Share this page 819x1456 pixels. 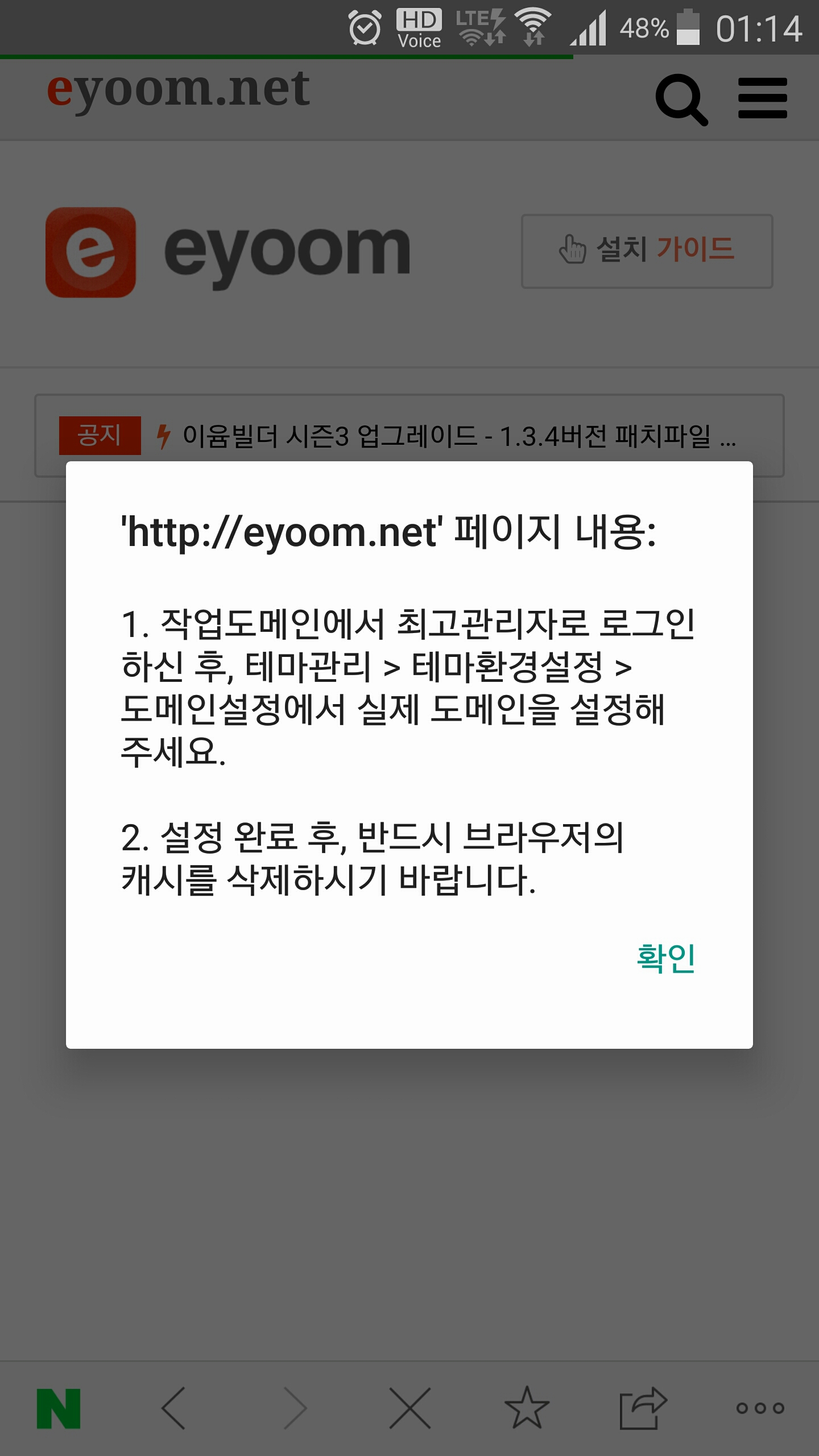pyautogui.click(x=643, y=1408)
